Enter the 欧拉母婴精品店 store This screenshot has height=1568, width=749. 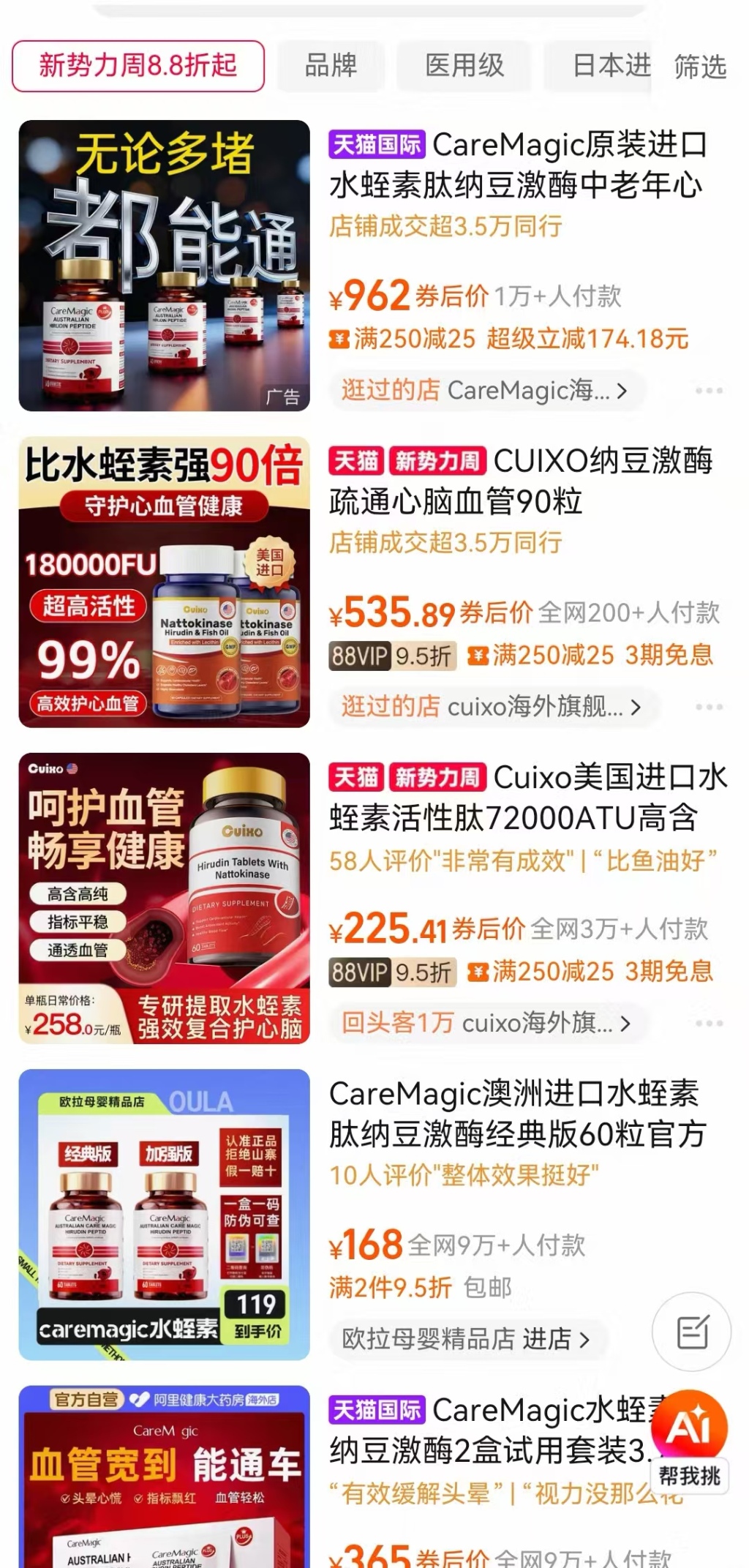(x=465, y=1339)
